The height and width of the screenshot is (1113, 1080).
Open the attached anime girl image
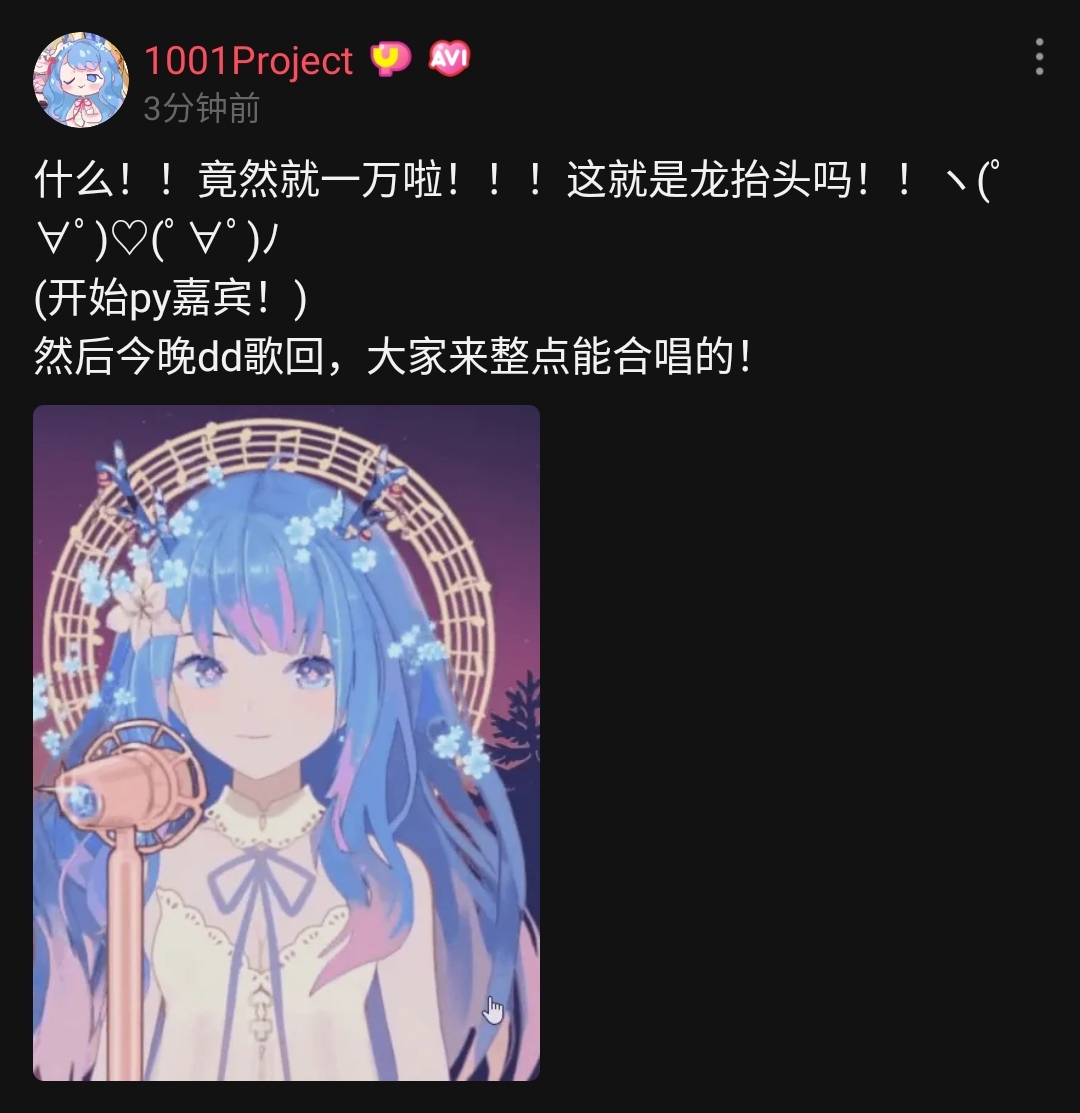click(x=286, y=742)
